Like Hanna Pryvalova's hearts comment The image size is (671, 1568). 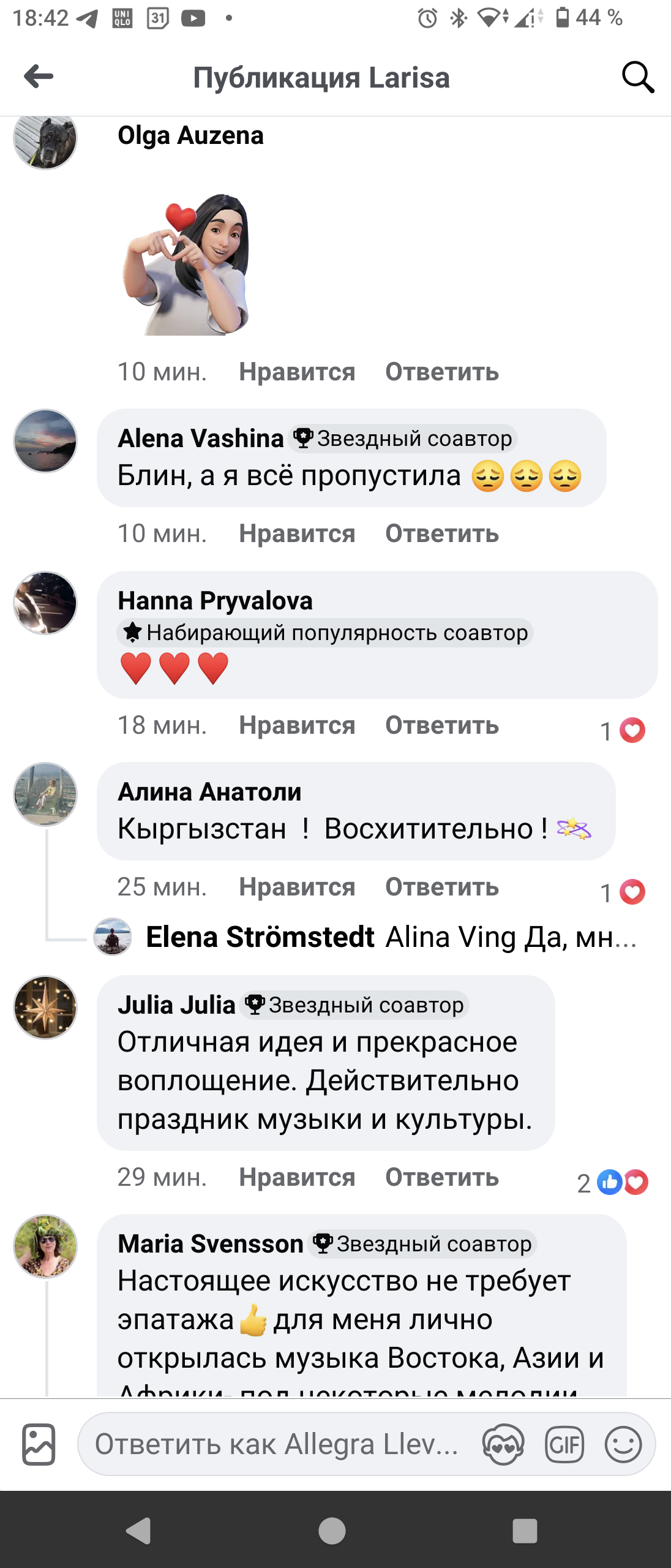coord(297,725)
